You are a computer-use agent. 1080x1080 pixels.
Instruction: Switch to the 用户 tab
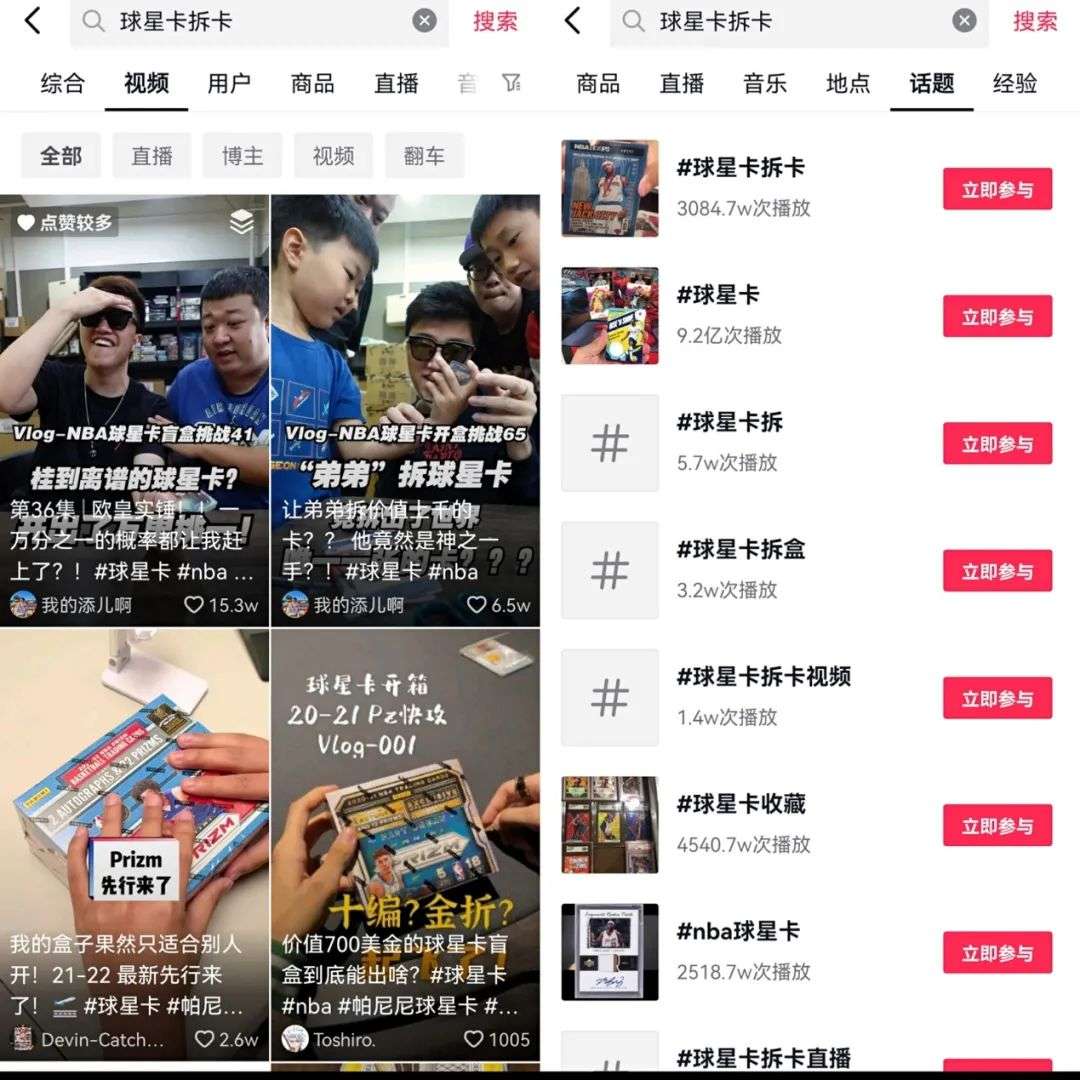coord(229,83)
